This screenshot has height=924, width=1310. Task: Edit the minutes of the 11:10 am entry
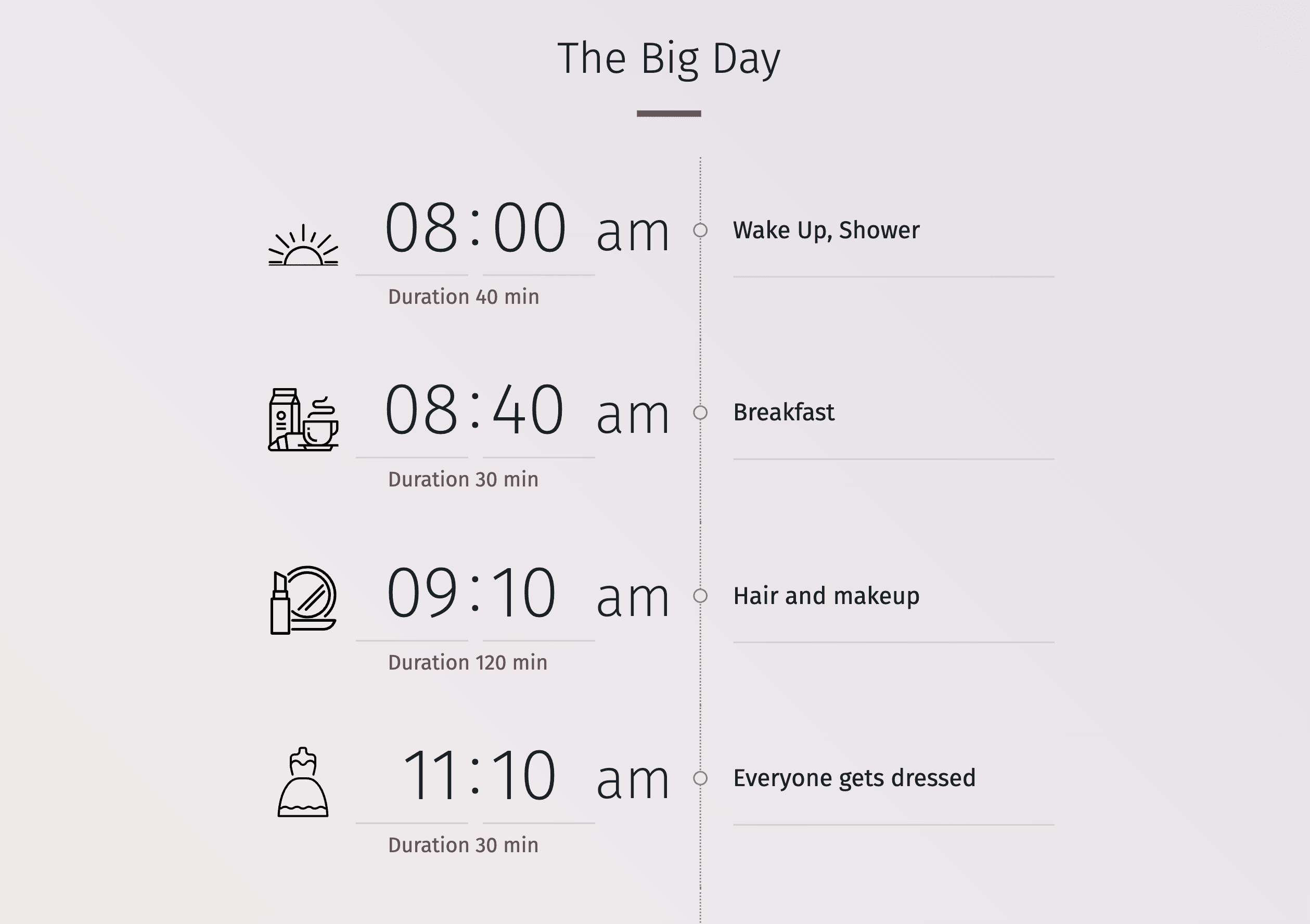523,776
